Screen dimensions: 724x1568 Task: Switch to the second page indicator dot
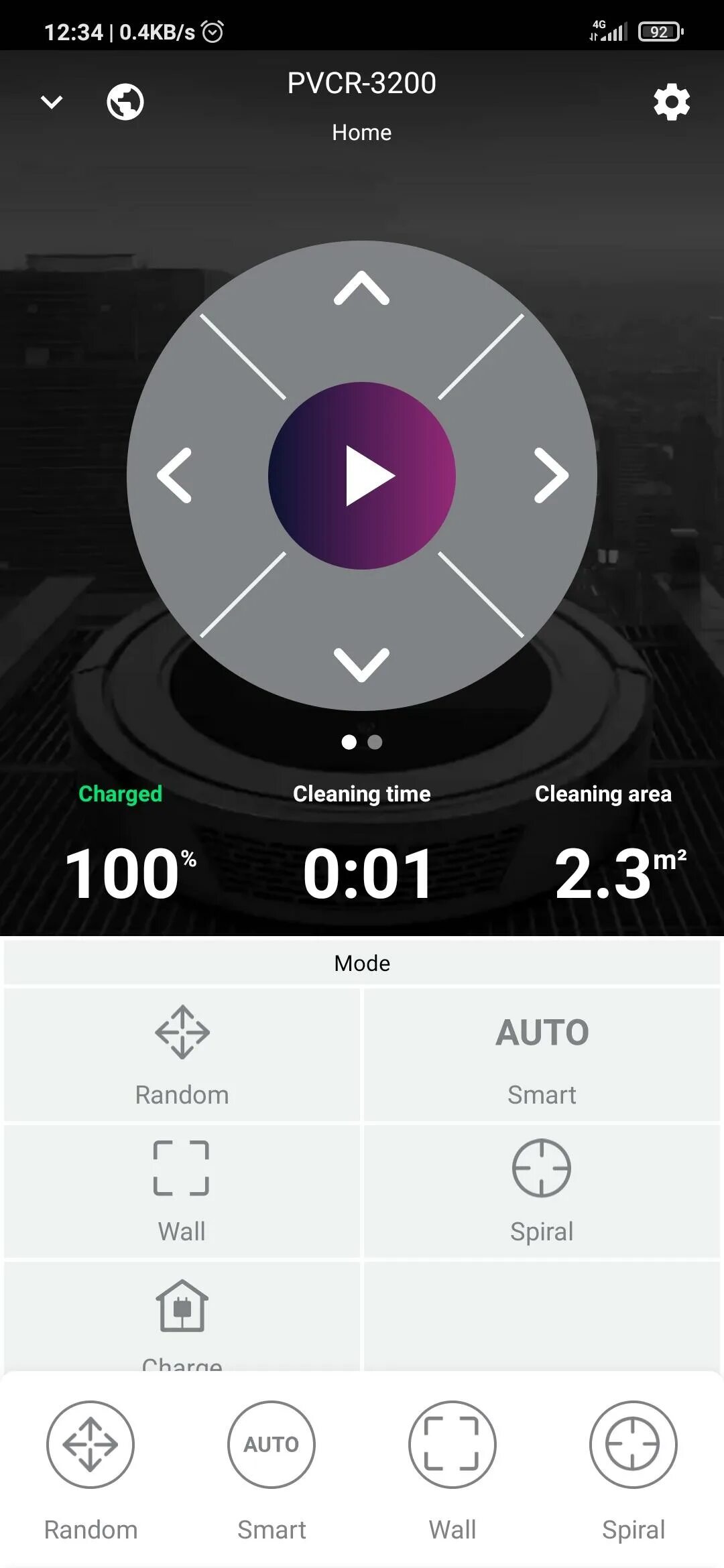pyautogui.click(x=375, y=742)
